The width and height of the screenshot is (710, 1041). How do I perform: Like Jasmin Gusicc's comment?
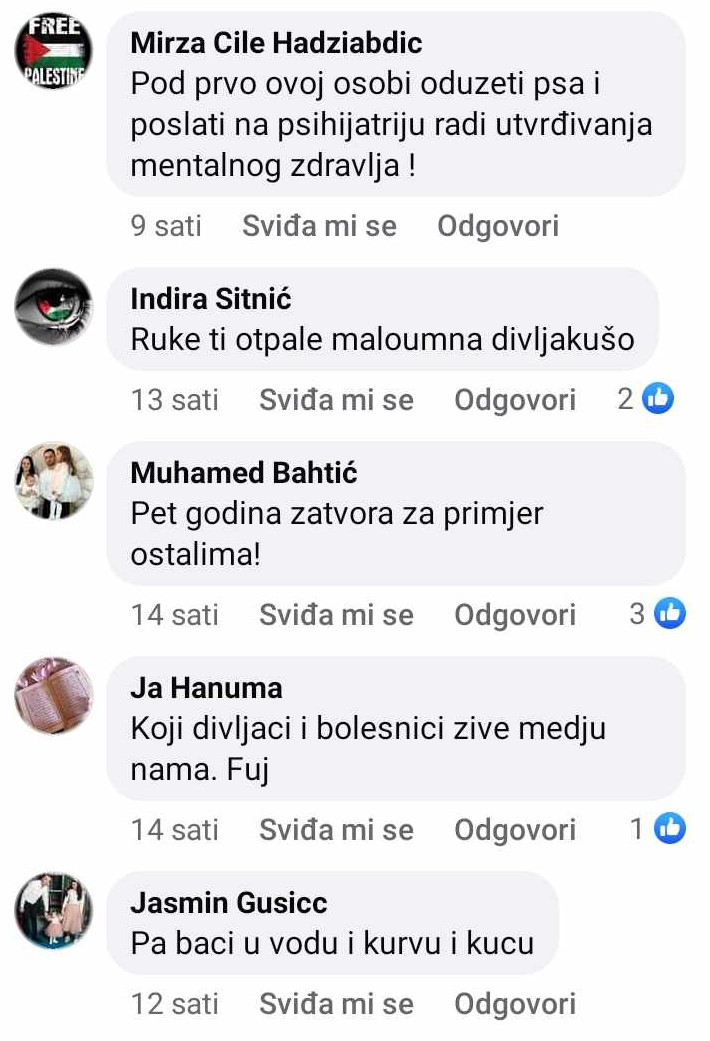[336, 1004]
